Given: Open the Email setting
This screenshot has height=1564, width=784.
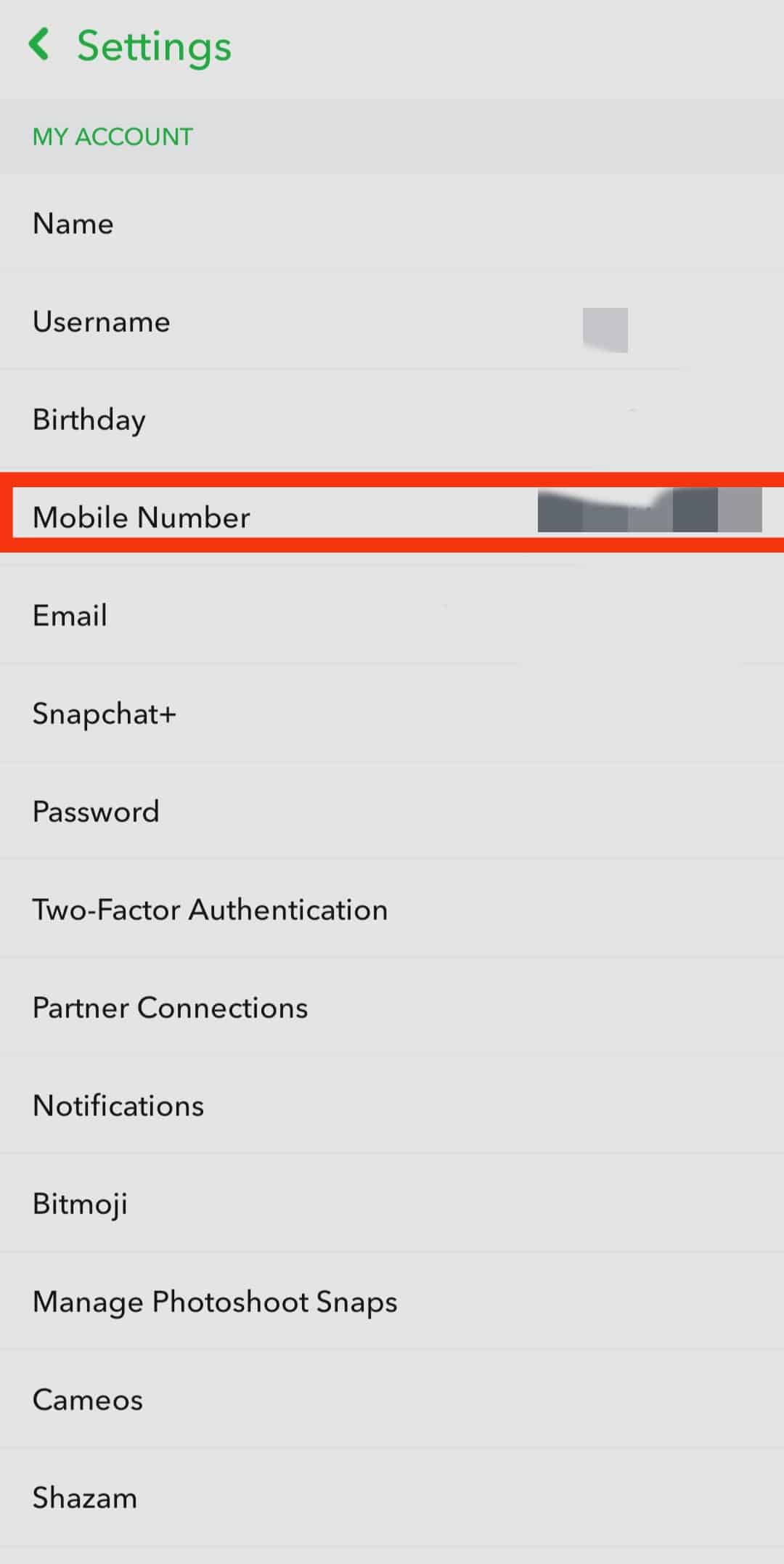Looking at the screenshot, I should 392,615.
